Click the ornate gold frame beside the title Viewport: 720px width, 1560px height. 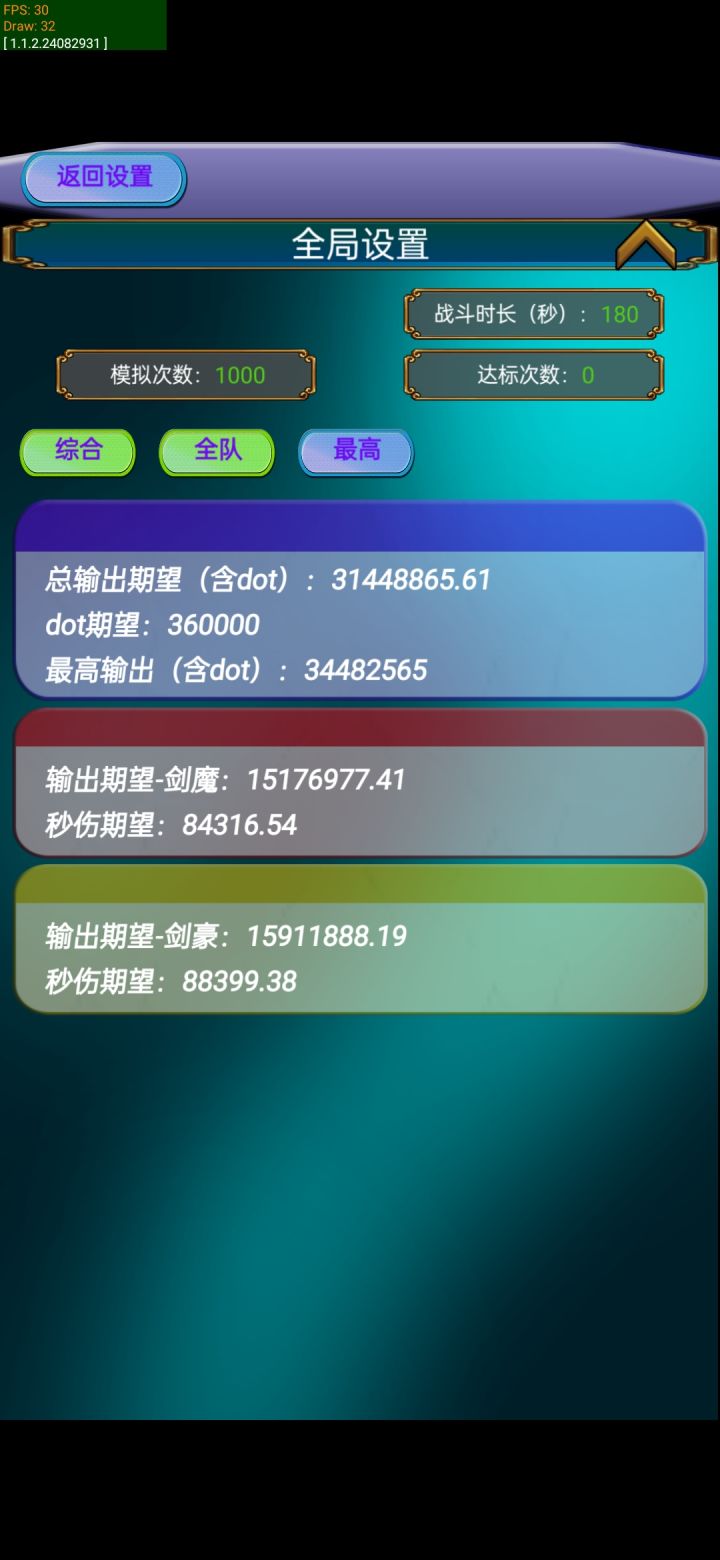pyautogui.click(x=13, y=243)
